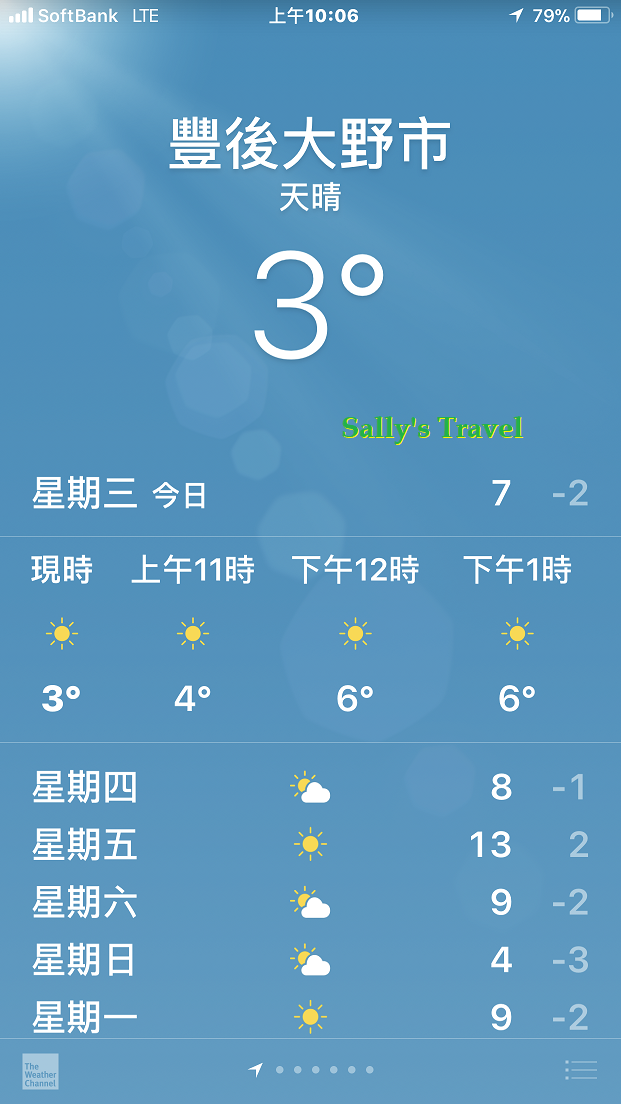Open the city list icon
The image size is (621, 1104).
coord(582,1070)
